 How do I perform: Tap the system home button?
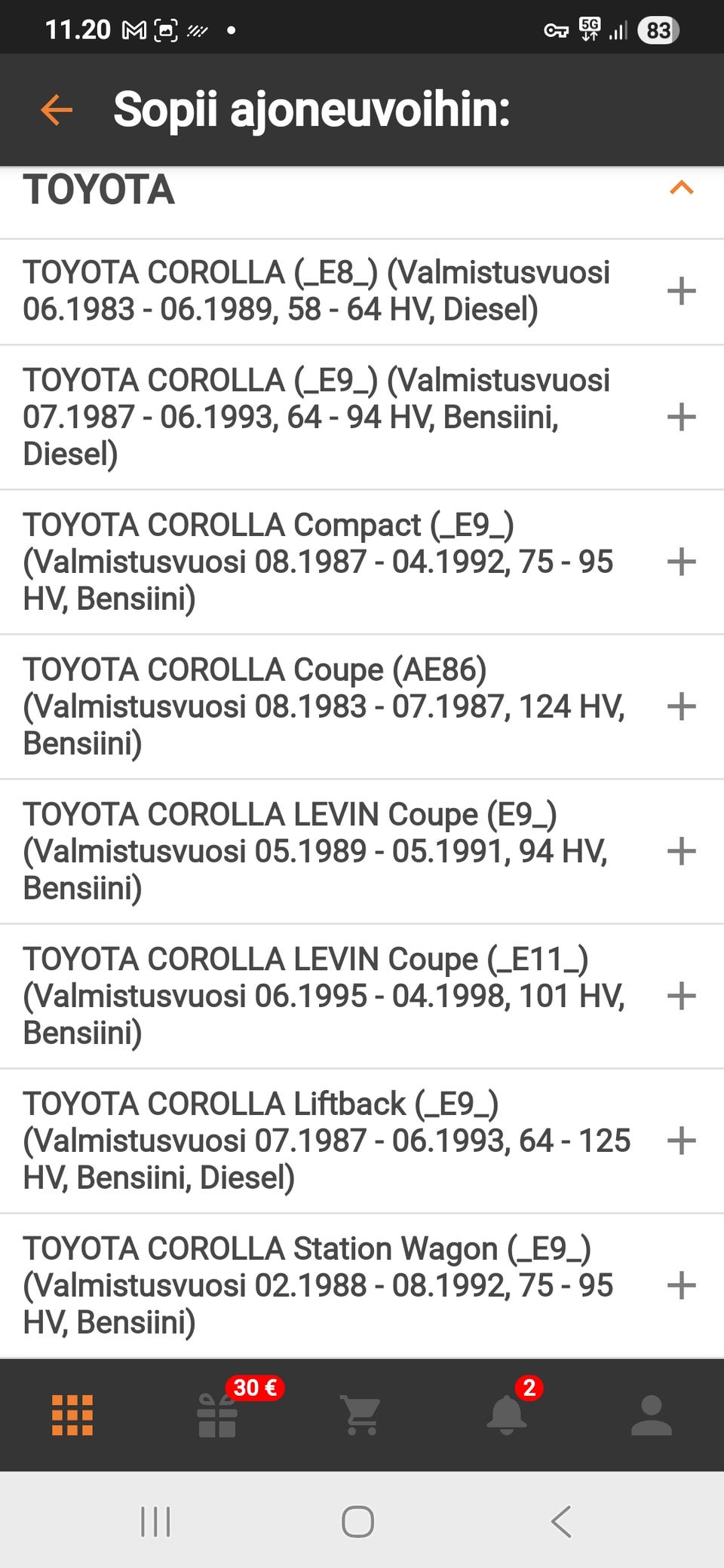pyautogui.click(x=357, y=1521)
